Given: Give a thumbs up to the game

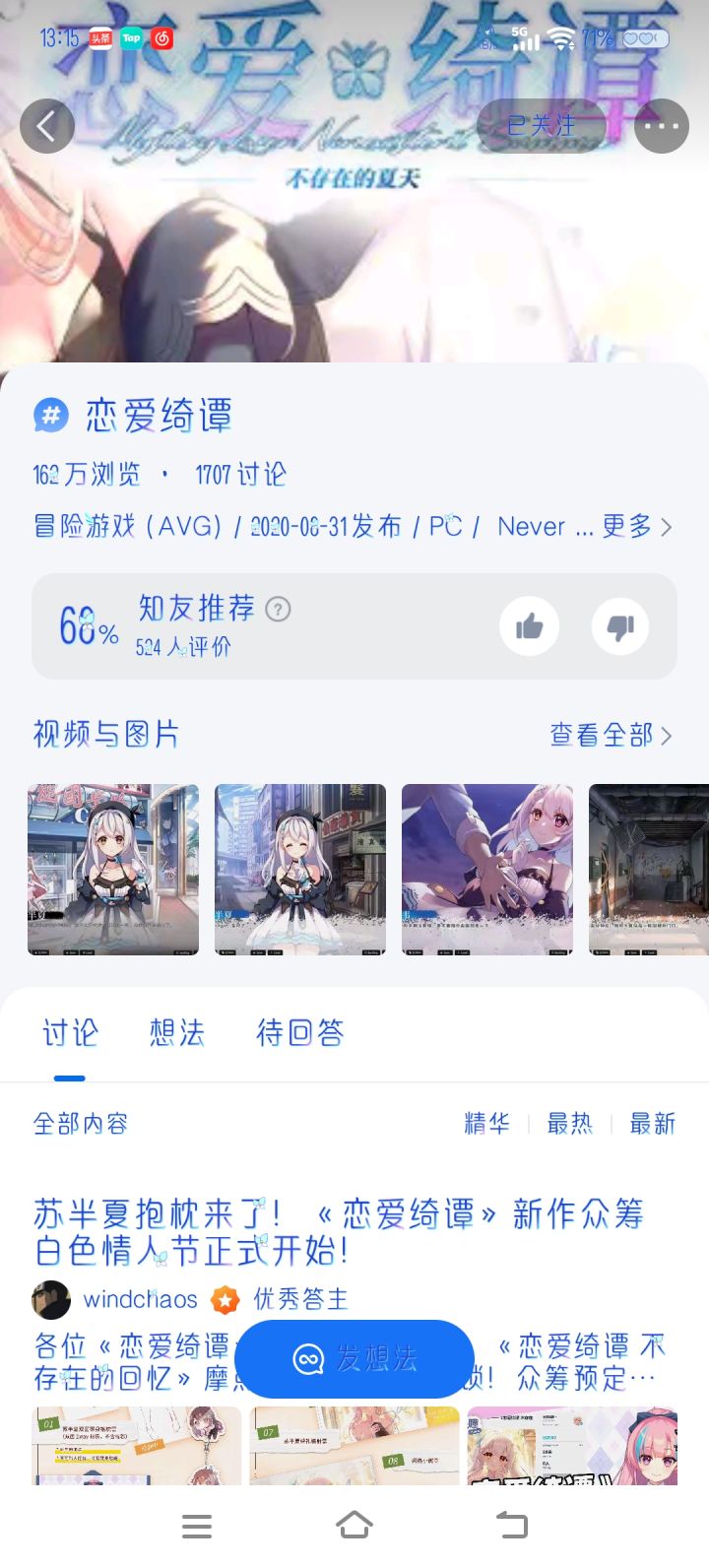Looking at the screenshot, I should click(x=529, y=626).
